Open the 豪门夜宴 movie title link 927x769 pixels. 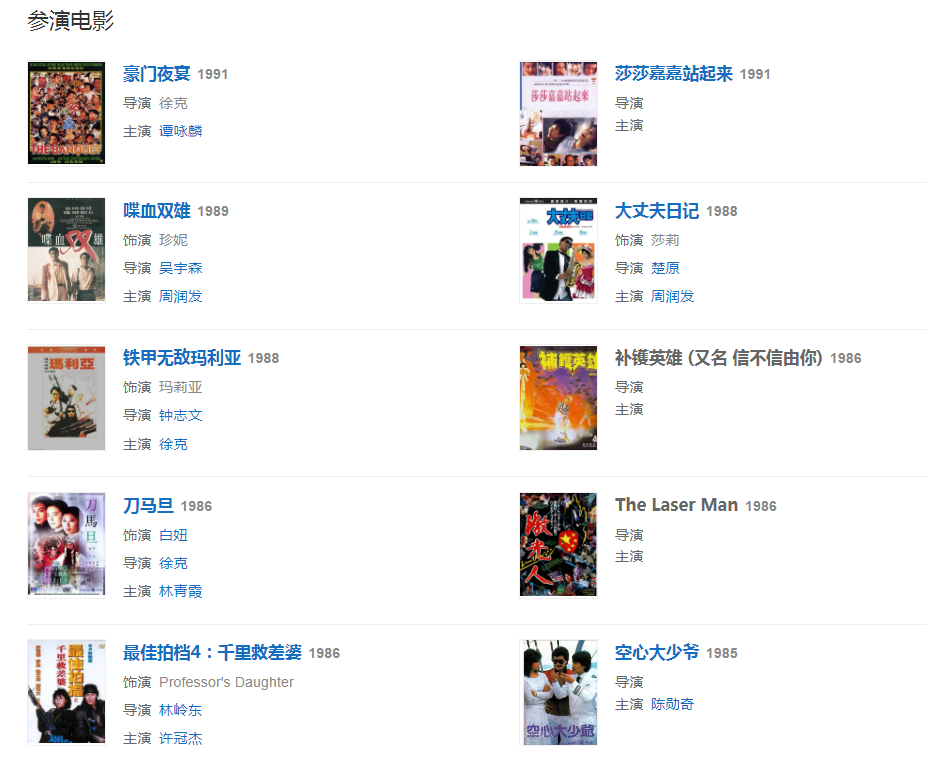pyautogui.click(x=156, y=74)
